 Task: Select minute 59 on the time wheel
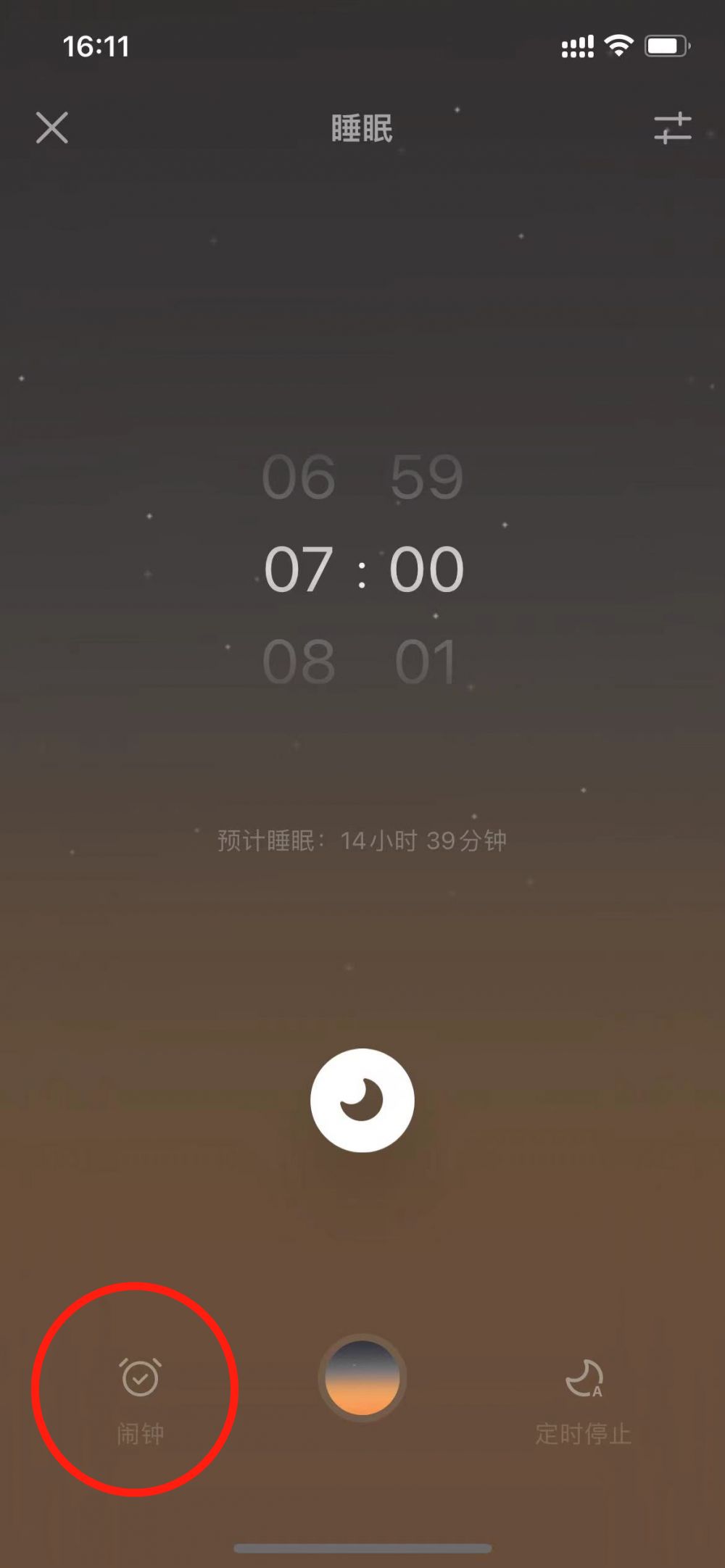pos(424,478)
